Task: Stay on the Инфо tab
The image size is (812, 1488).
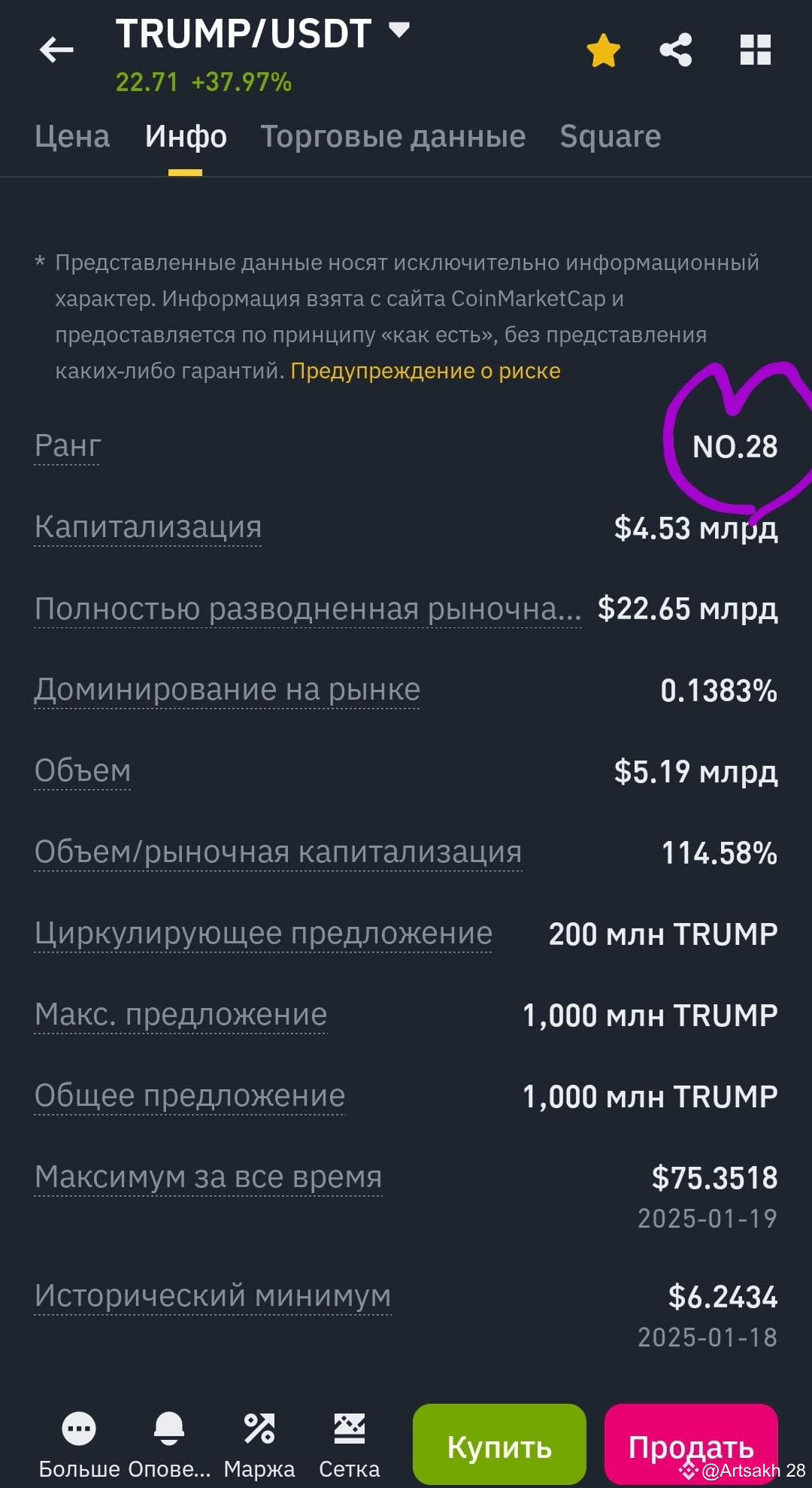Action: point(185,135)
